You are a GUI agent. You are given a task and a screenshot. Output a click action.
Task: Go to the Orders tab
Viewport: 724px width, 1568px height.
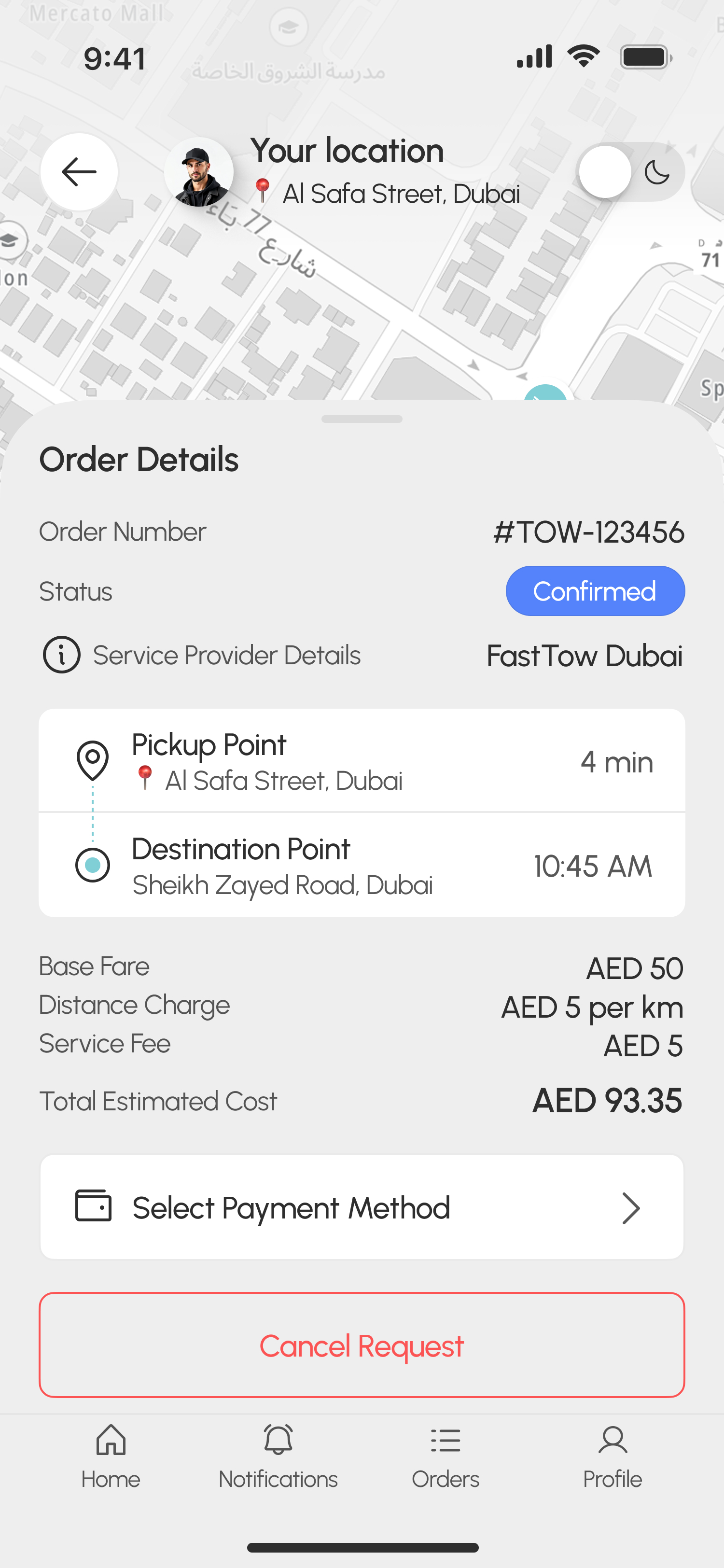tap(446, 1456)
